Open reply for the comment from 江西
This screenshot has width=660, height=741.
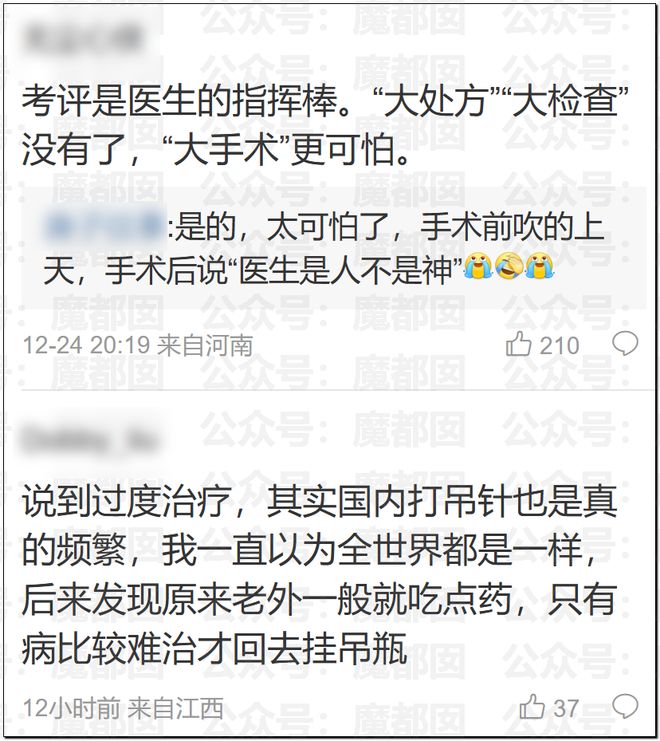click(625, 706)
